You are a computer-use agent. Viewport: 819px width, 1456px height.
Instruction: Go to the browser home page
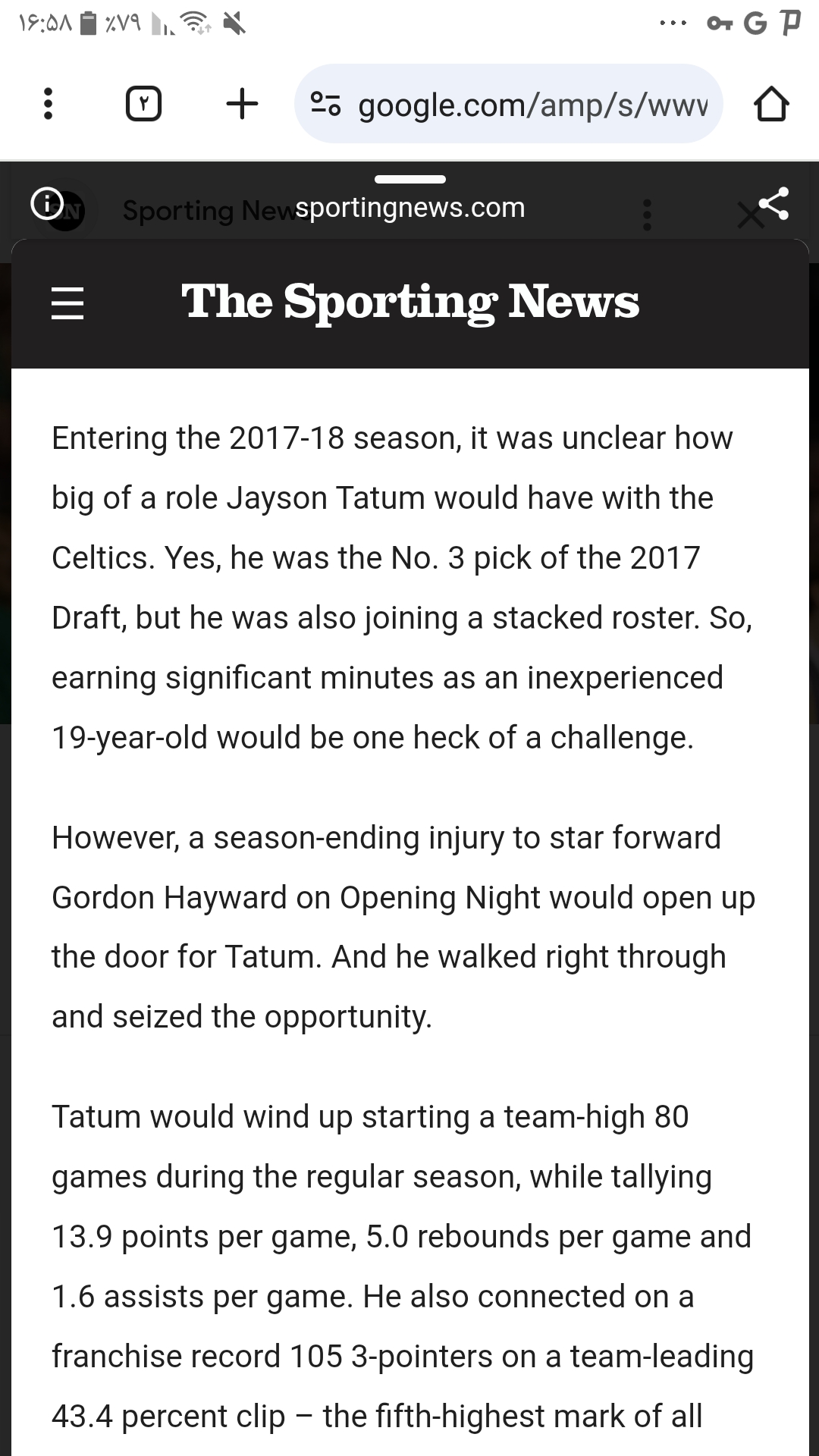[771, 104]
